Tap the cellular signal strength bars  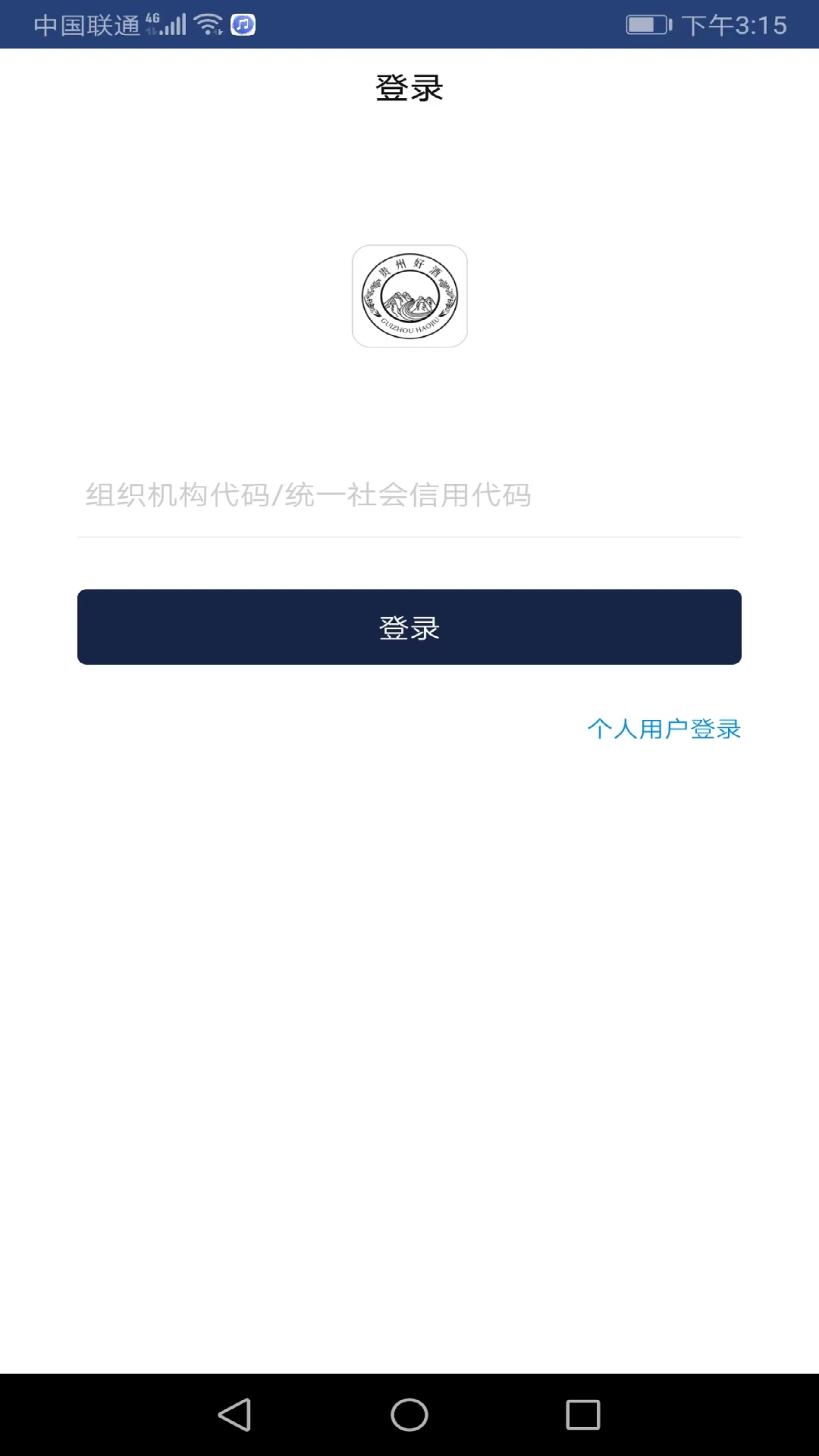175,24
